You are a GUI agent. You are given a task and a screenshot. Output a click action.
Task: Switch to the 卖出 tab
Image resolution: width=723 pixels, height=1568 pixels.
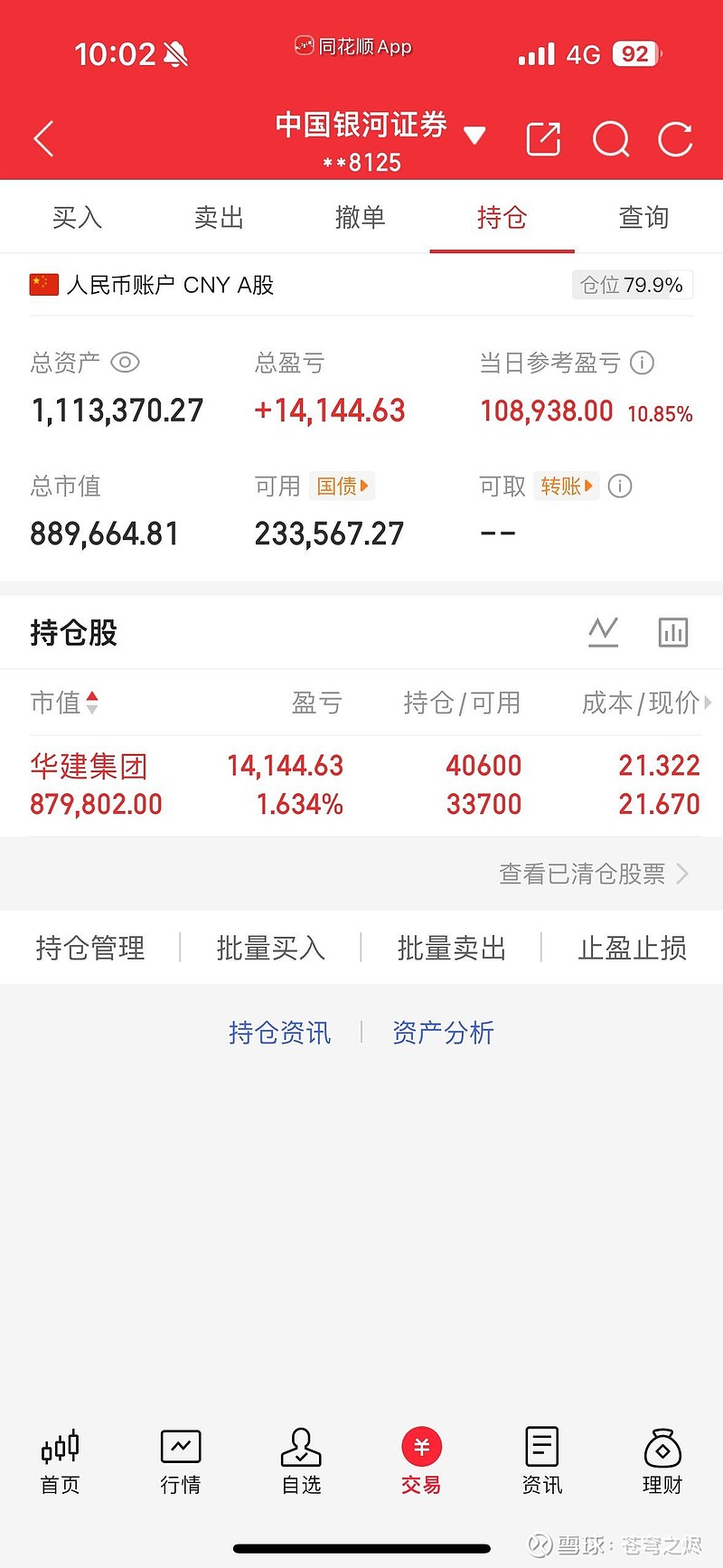coord(219,217)
